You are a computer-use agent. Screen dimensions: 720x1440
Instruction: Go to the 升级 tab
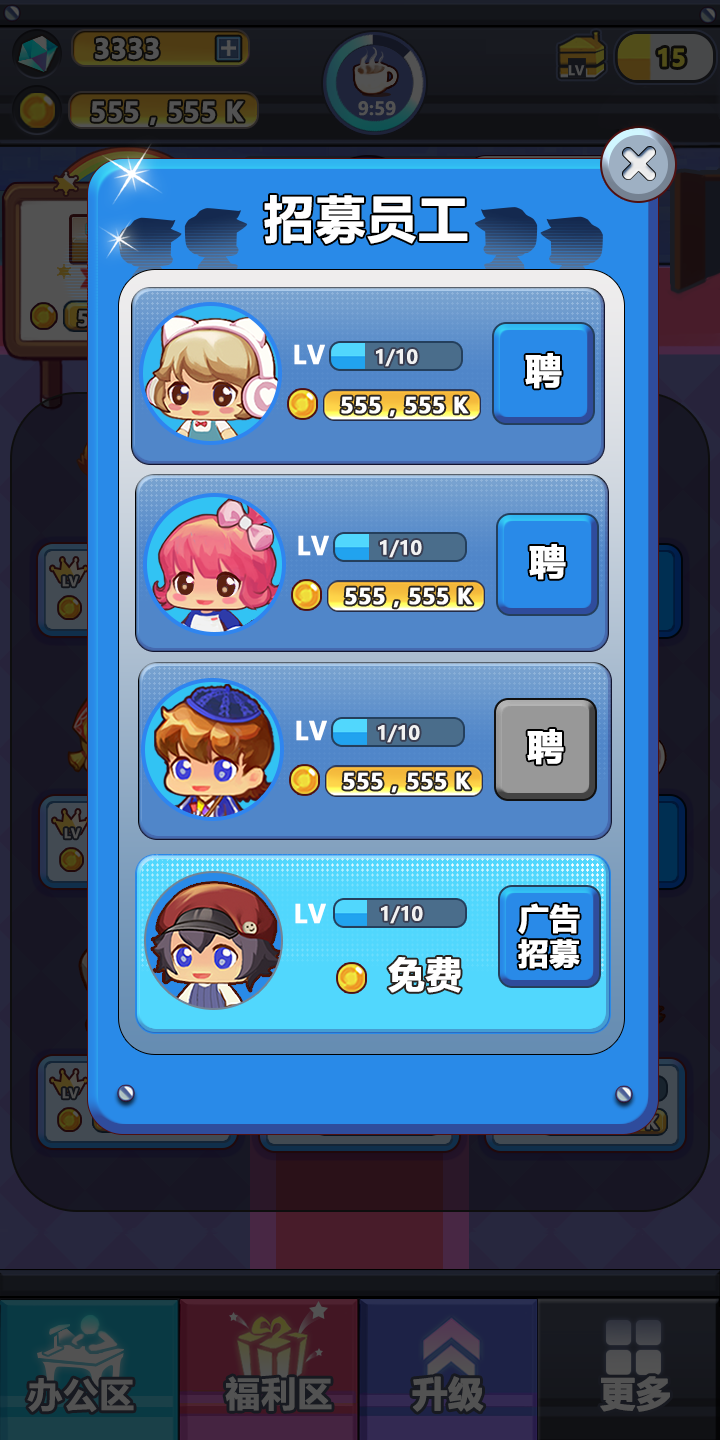click(448, 1370)
